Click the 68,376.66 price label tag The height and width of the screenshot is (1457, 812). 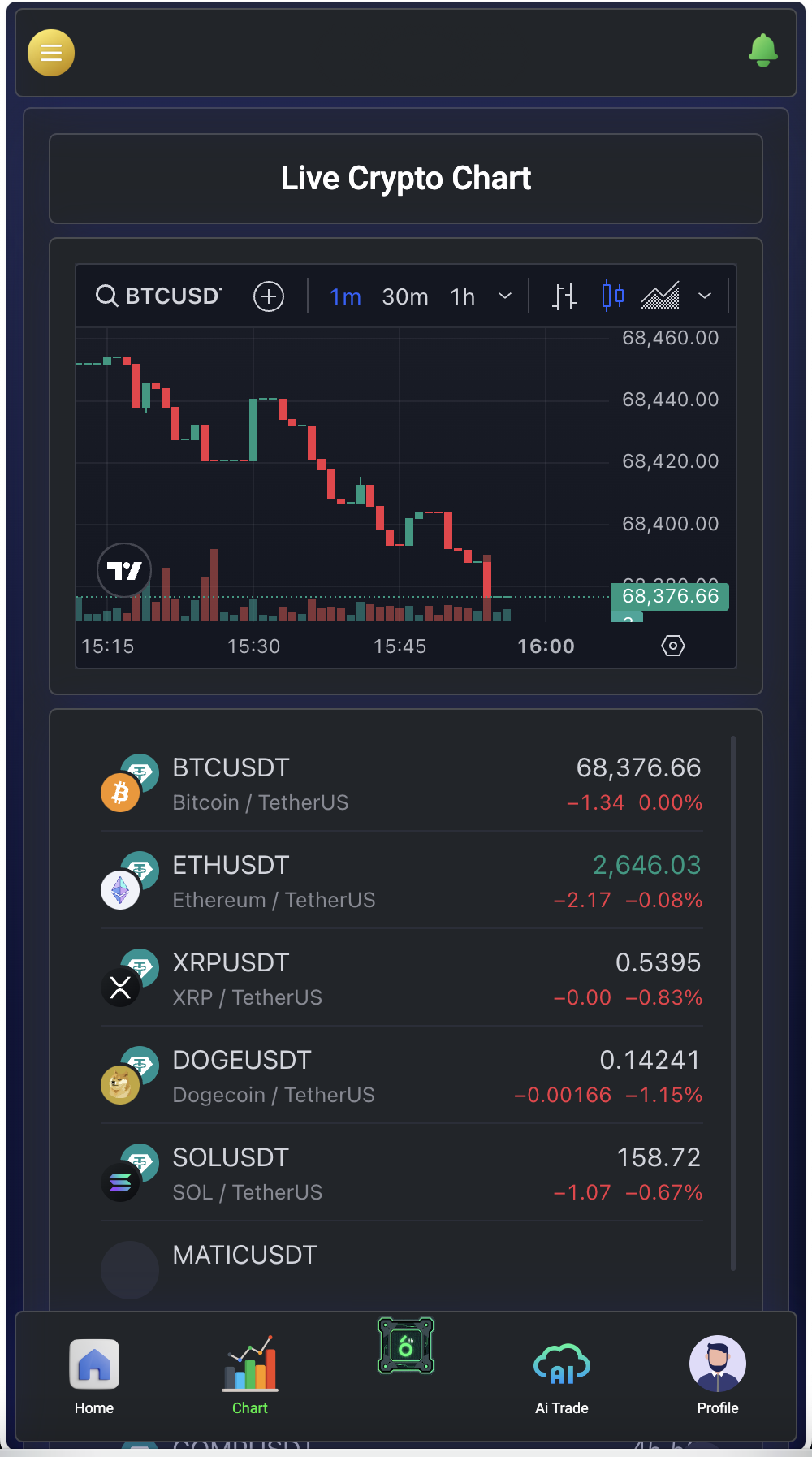tap(669, 596)
